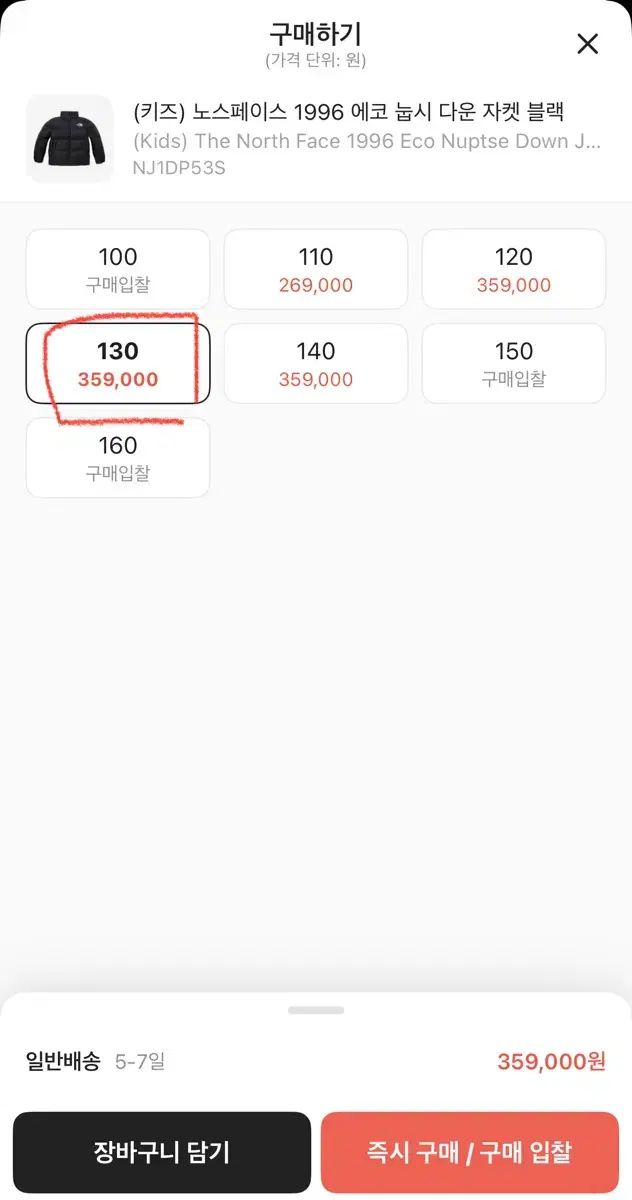Expand the delivery sheet drag handle

coord(316,1010)
